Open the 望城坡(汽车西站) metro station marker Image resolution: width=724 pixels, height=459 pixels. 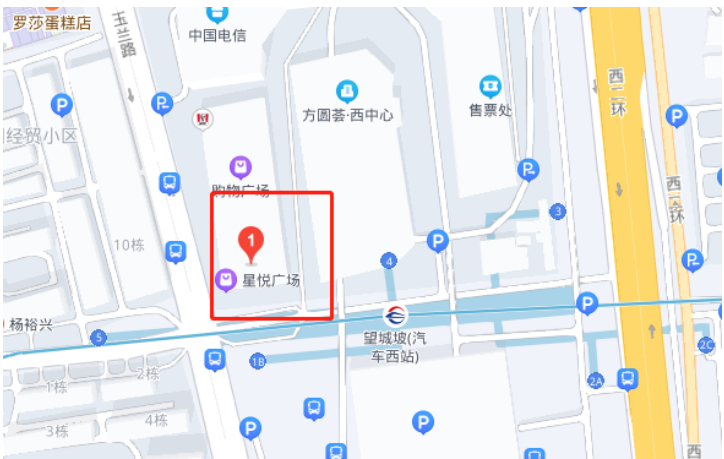click(395, 314)
